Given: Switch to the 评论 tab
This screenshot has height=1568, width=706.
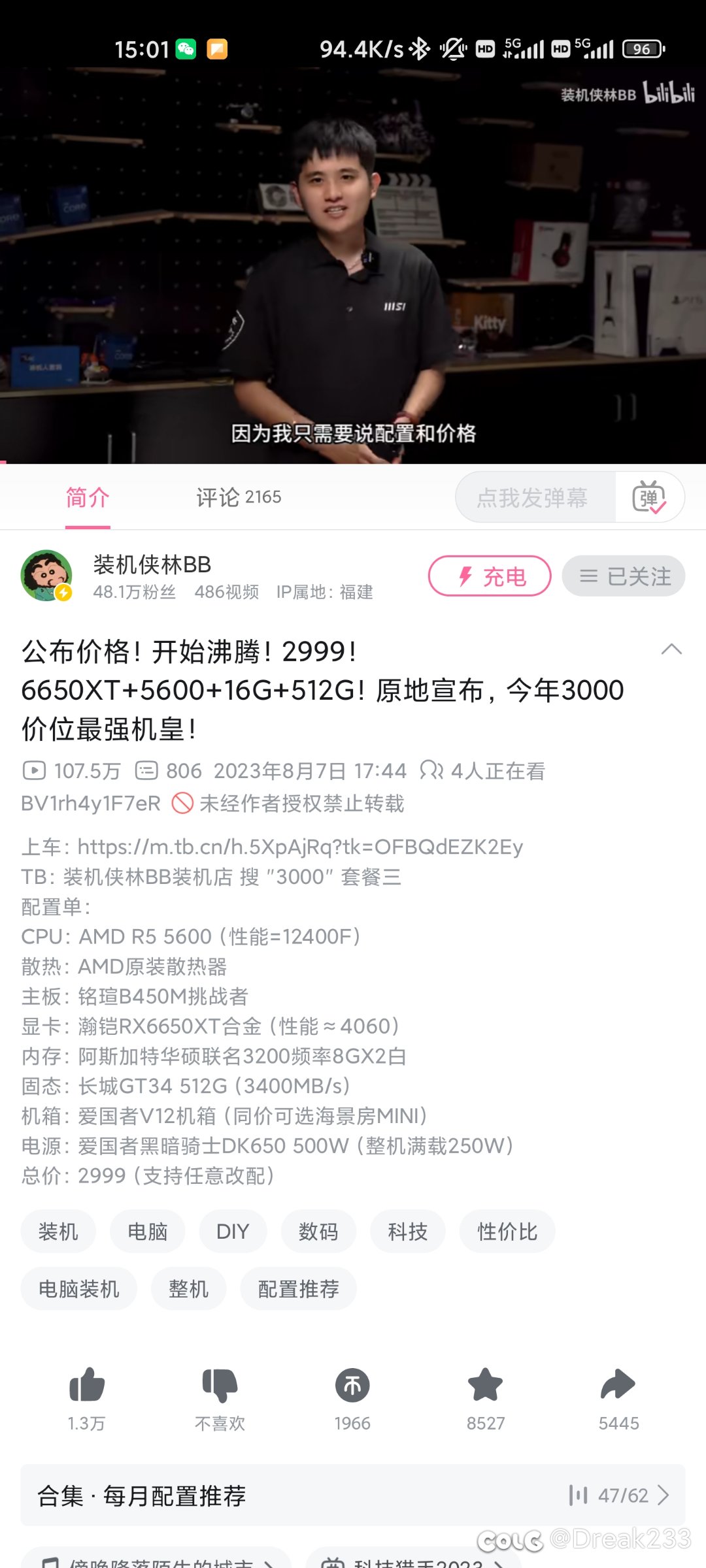Looking at the screenshot, I should [x=239, y=498].
